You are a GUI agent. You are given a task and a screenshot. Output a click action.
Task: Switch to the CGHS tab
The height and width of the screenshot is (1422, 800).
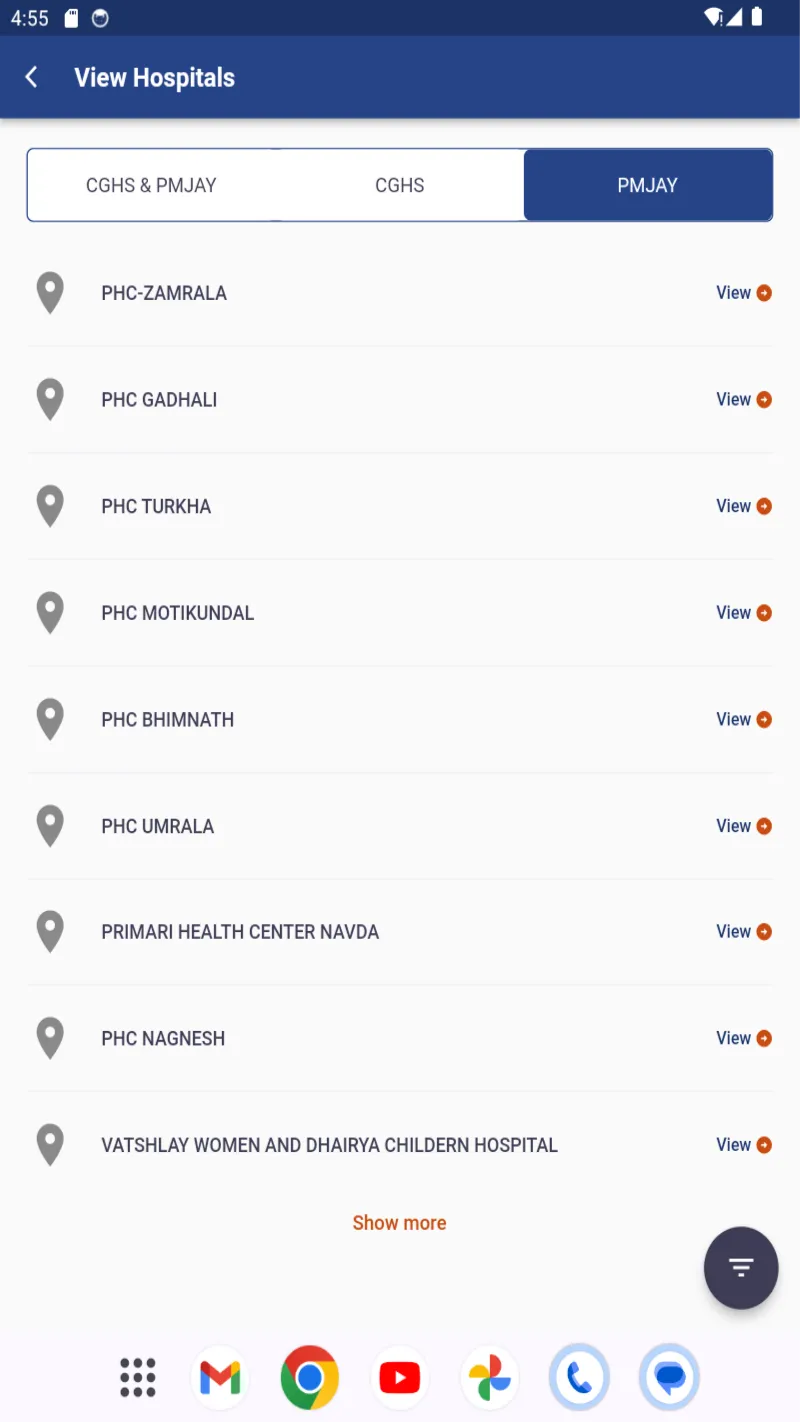click(x=399, y=185)
